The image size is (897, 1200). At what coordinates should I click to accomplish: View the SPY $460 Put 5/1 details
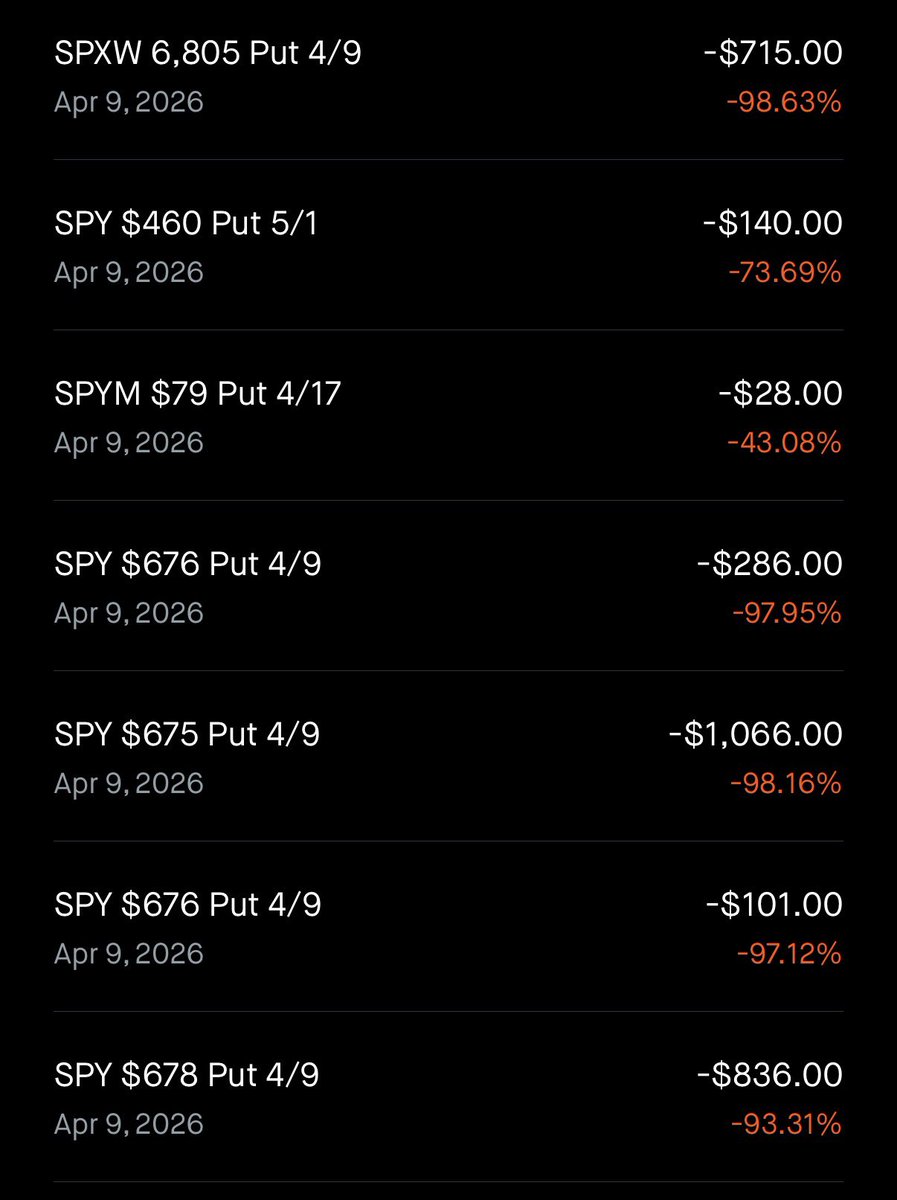[x=186, y=224]
